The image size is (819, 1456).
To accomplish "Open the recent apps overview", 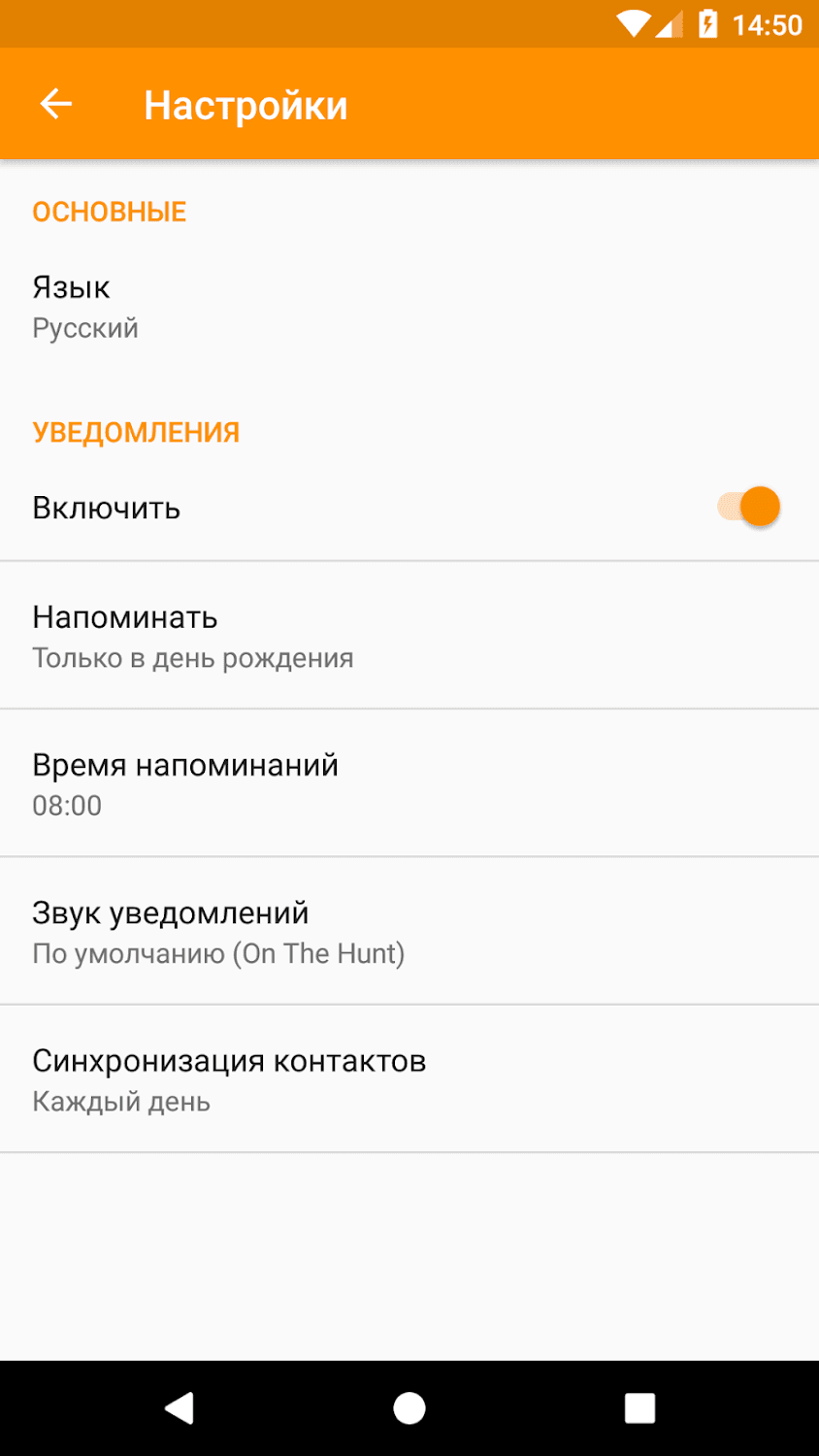I will coord(639,1407).
